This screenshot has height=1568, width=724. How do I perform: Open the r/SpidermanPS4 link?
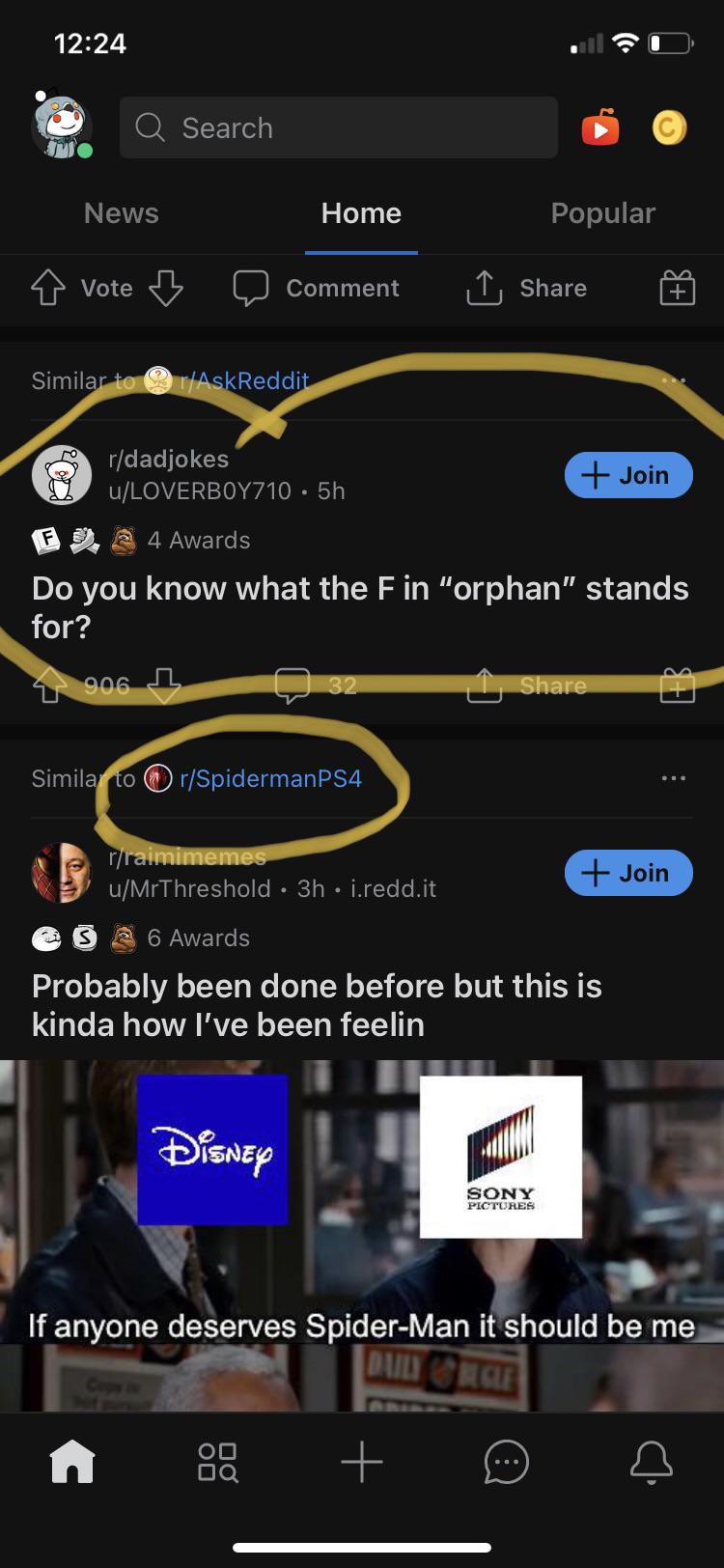click(270, 778)
